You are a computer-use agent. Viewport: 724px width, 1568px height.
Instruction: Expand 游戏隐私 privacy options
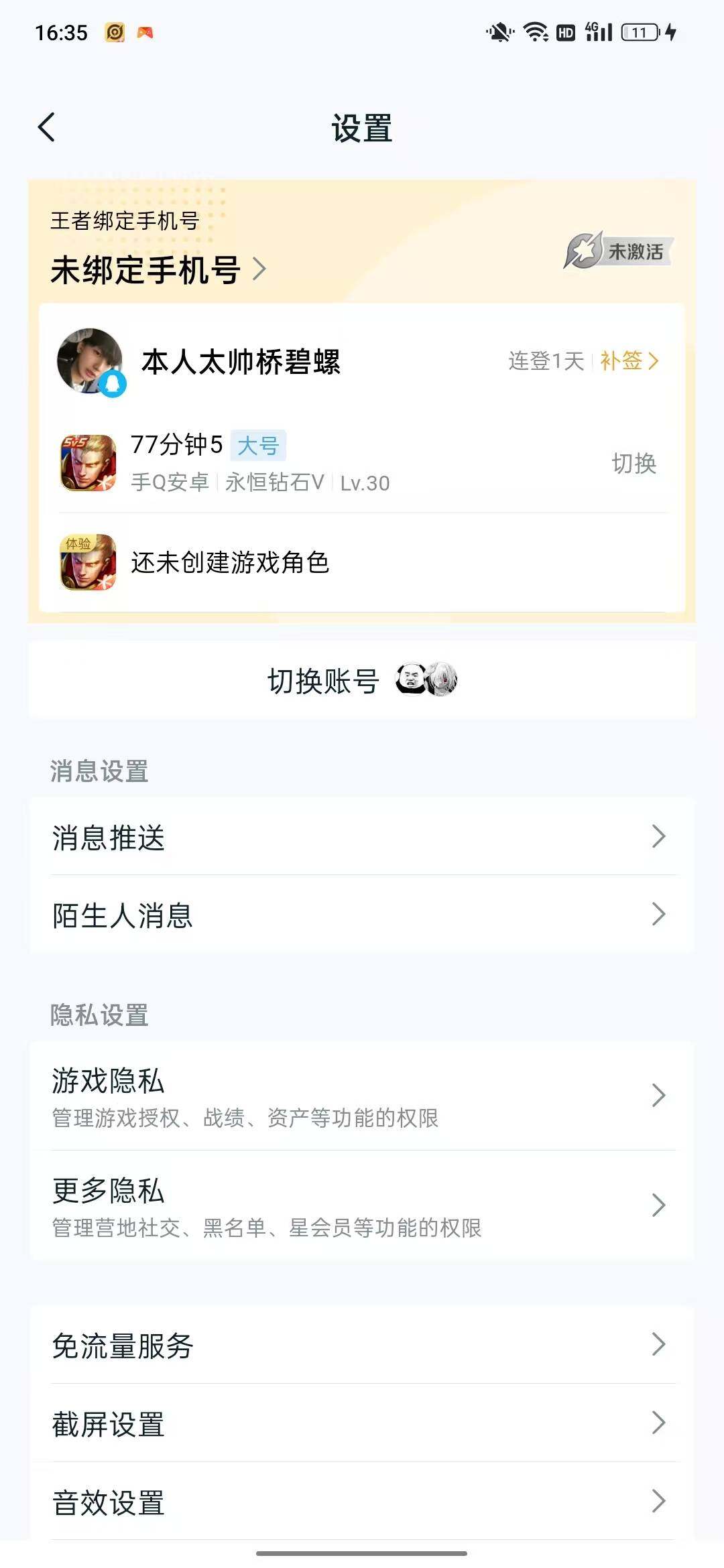click(x=362, y=1096)
